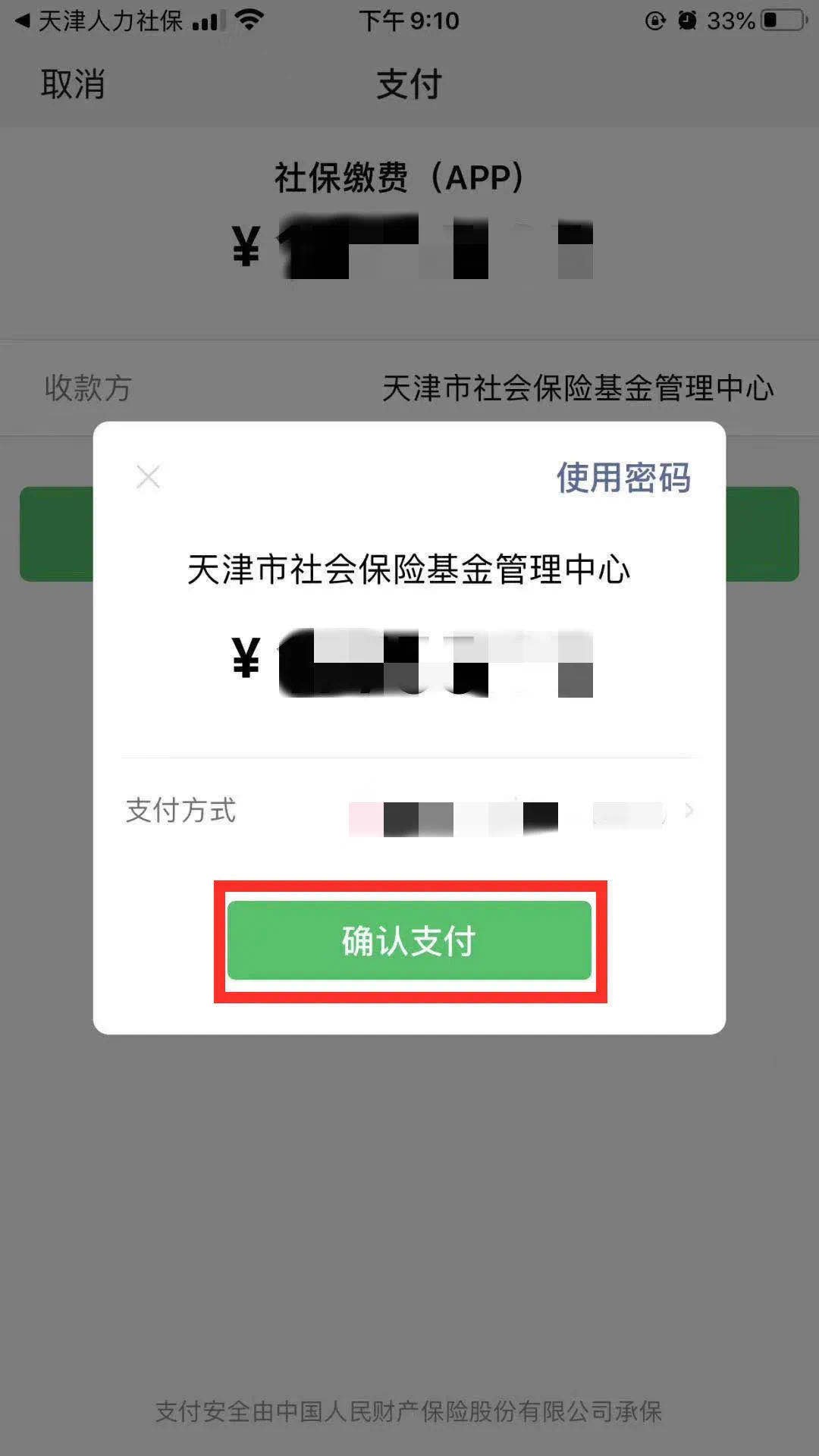Tap the green 确认支付 button

tap(409, 940)
